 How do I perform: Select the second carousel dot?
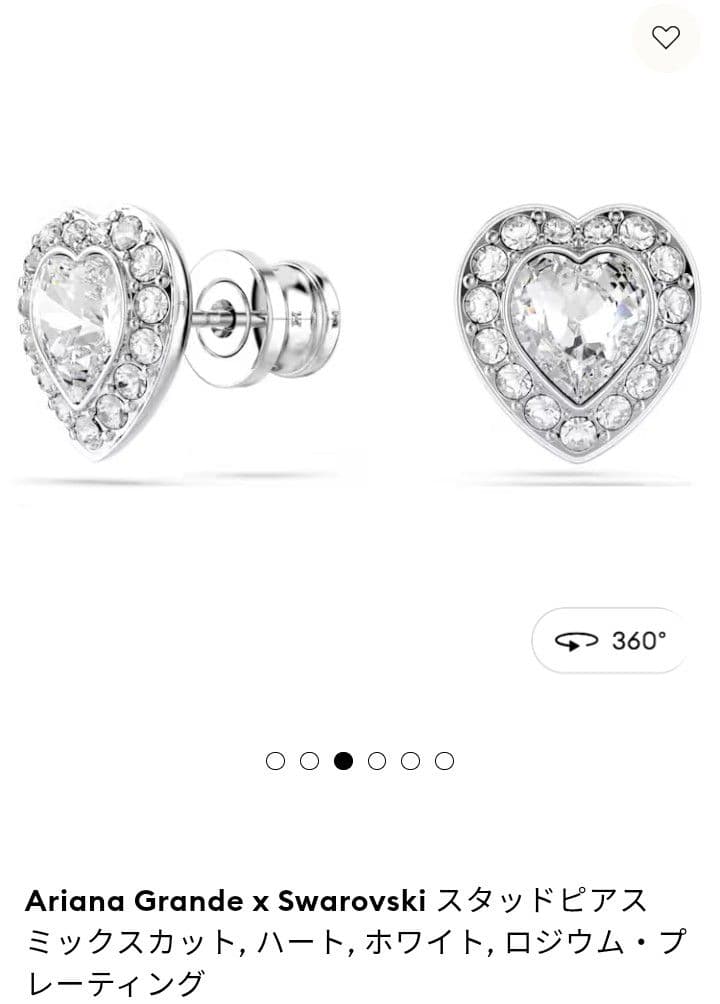pyautogui.click(x=308, y=761)
